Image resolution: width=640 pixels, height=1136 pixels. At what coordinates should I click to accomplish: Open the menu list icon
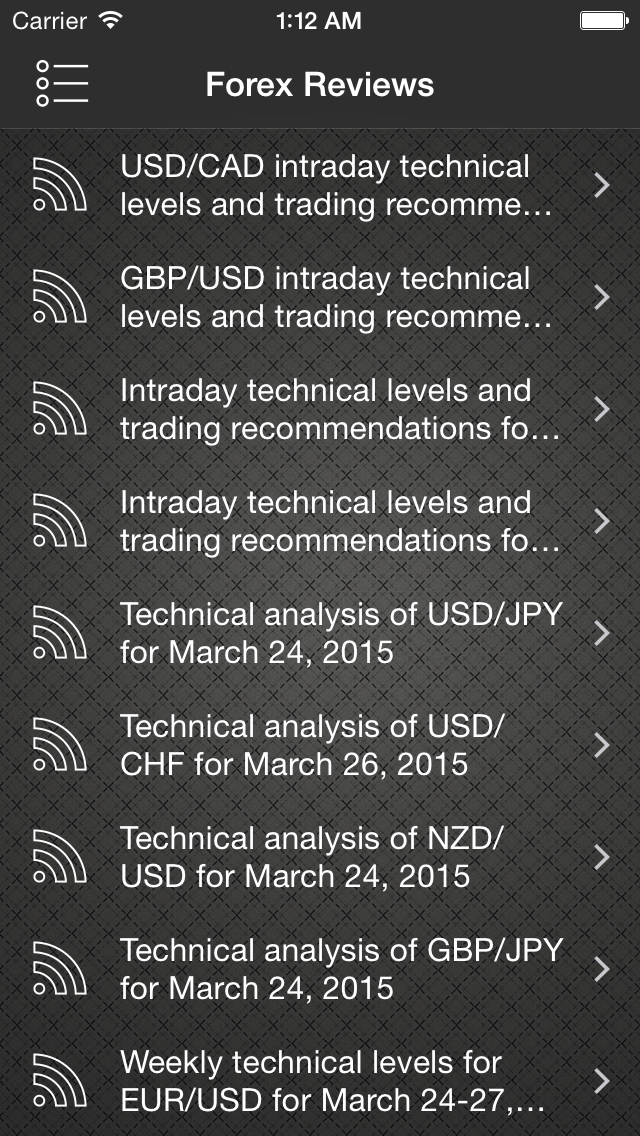[x=62, y=84]
